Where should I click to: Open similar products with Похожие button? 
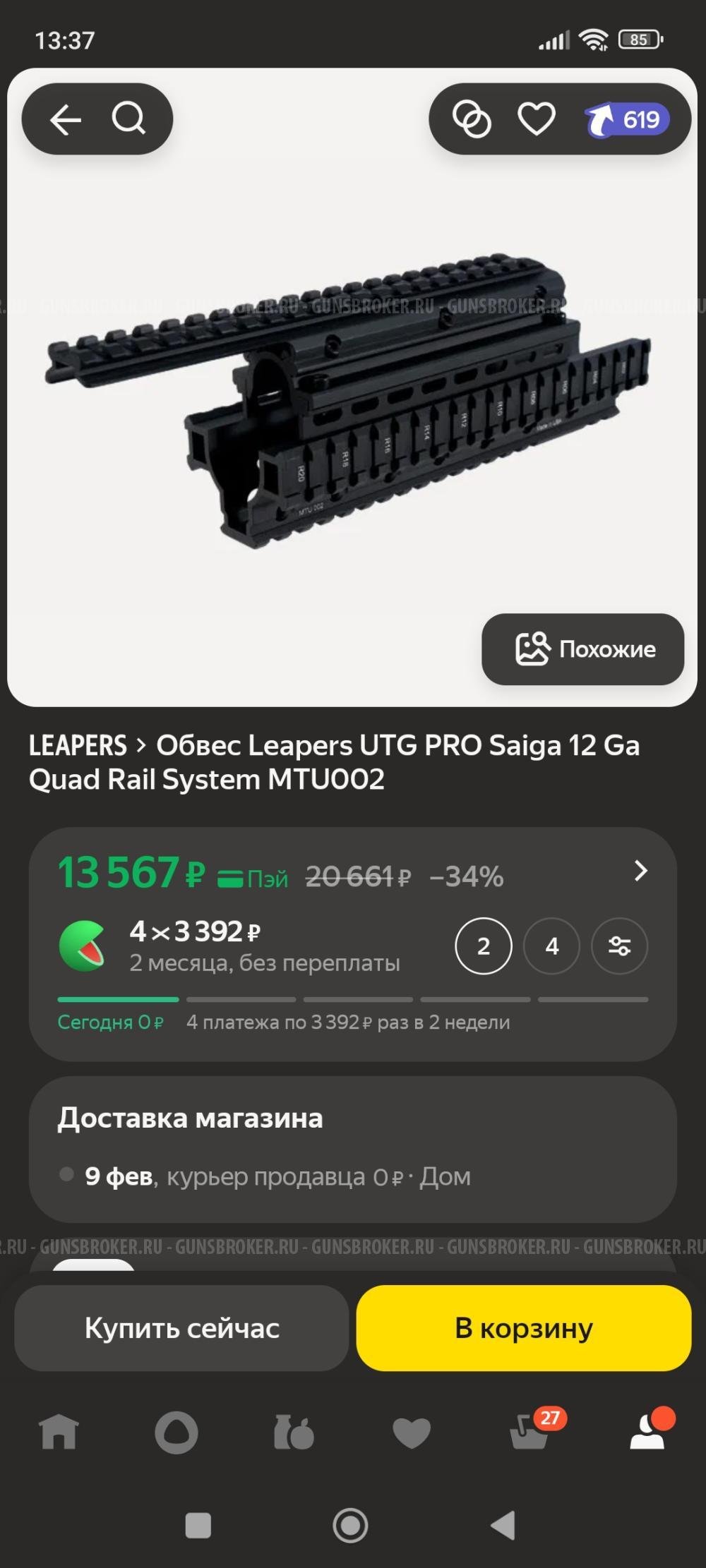(583, 649)
